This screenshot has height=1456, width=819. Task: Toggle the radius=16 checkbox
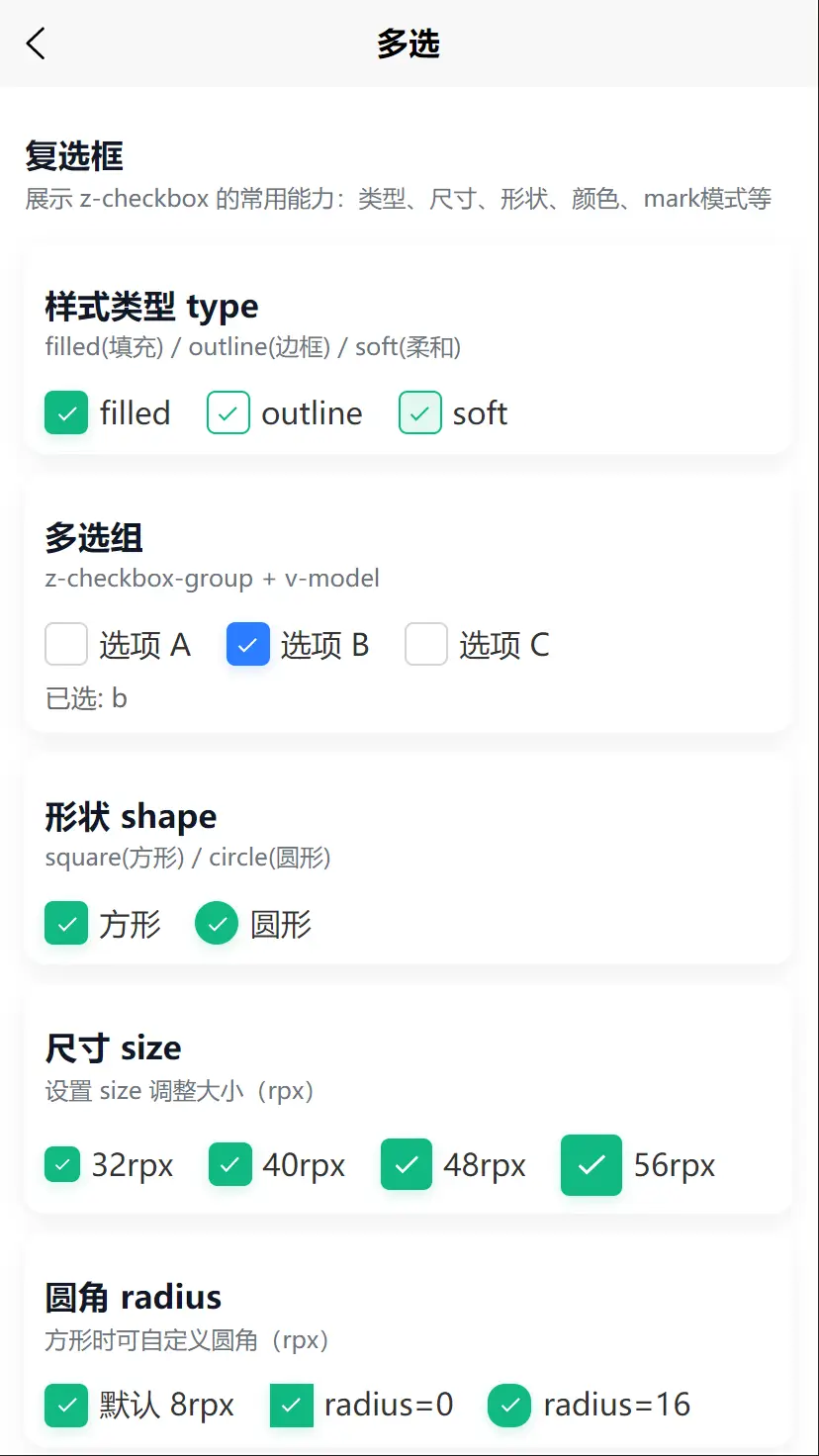coord(509,1406)
